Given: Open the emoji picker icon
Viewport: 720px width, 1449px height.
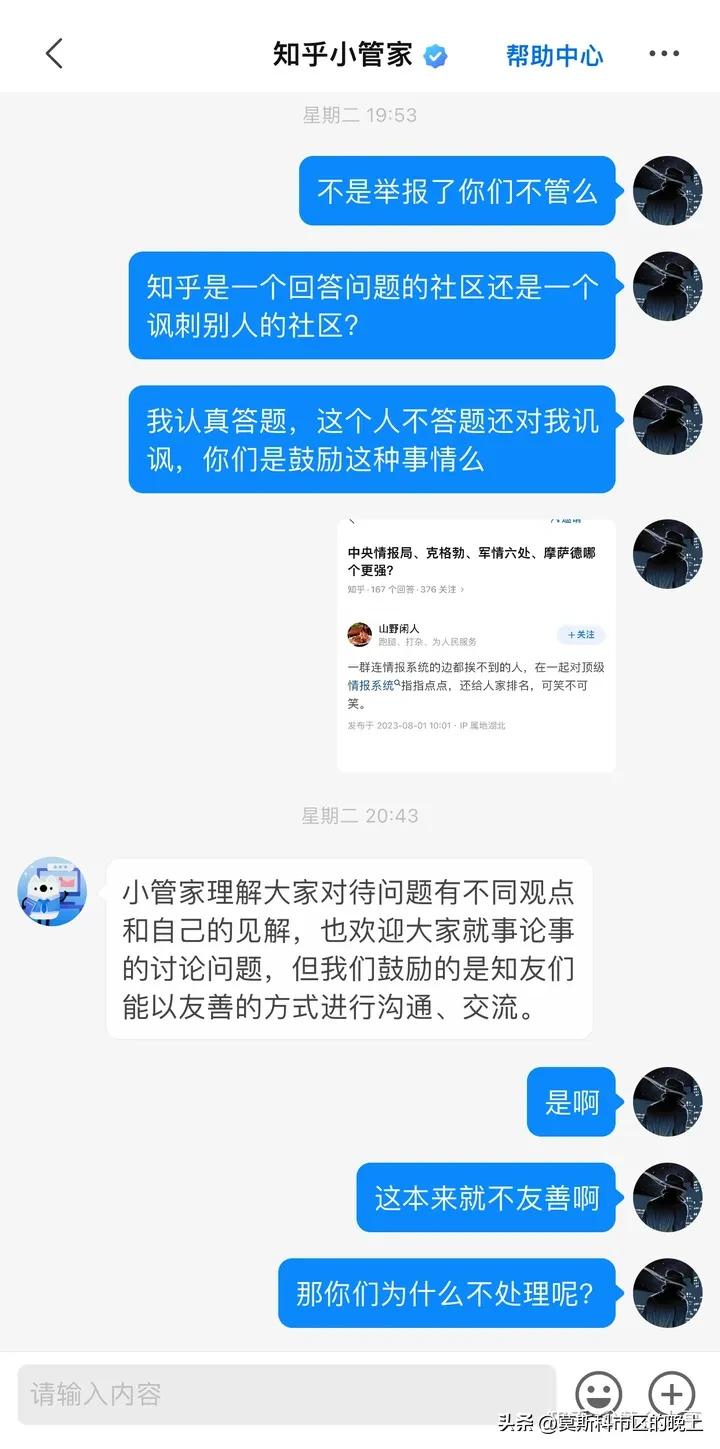Looking at the screenshot, I should pyautogui.click(x=597, y=1393).
